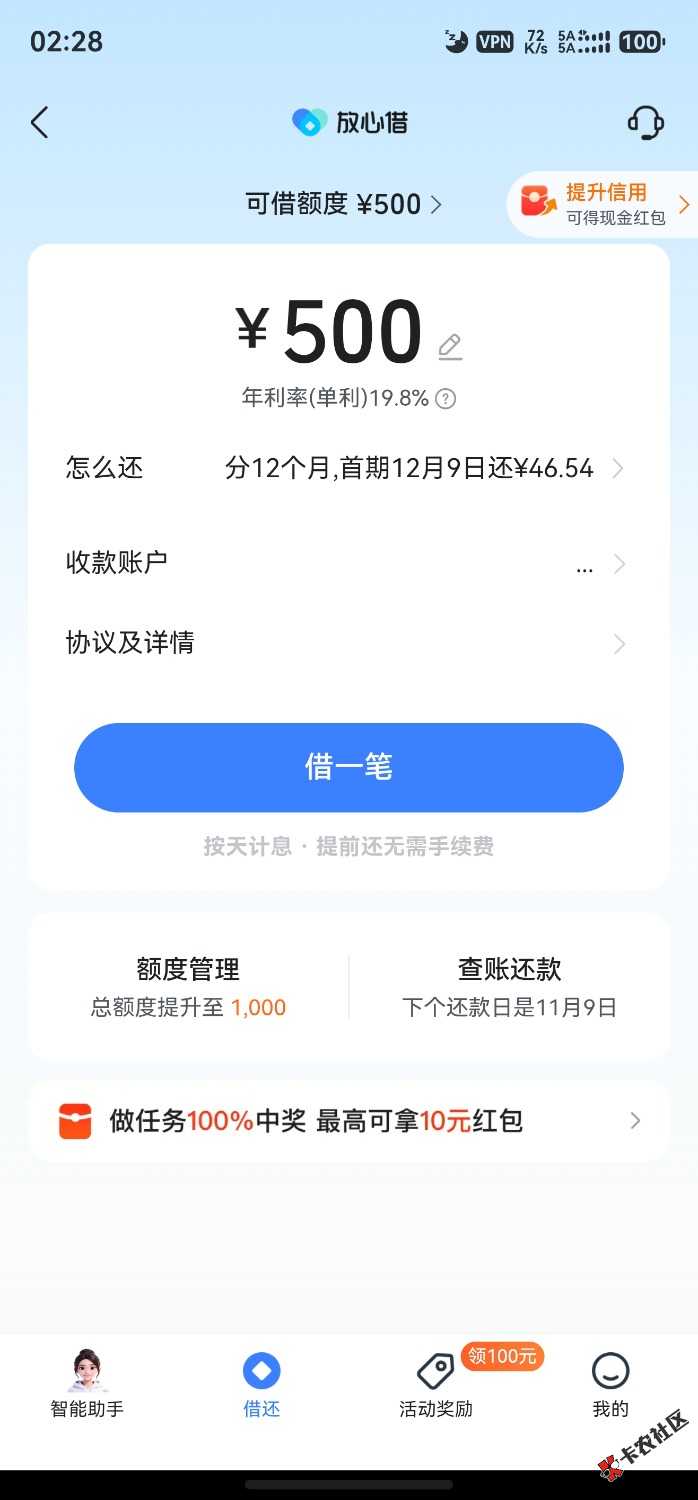
Task: Open 可借额度 ¥500 details
Action: 344,204
